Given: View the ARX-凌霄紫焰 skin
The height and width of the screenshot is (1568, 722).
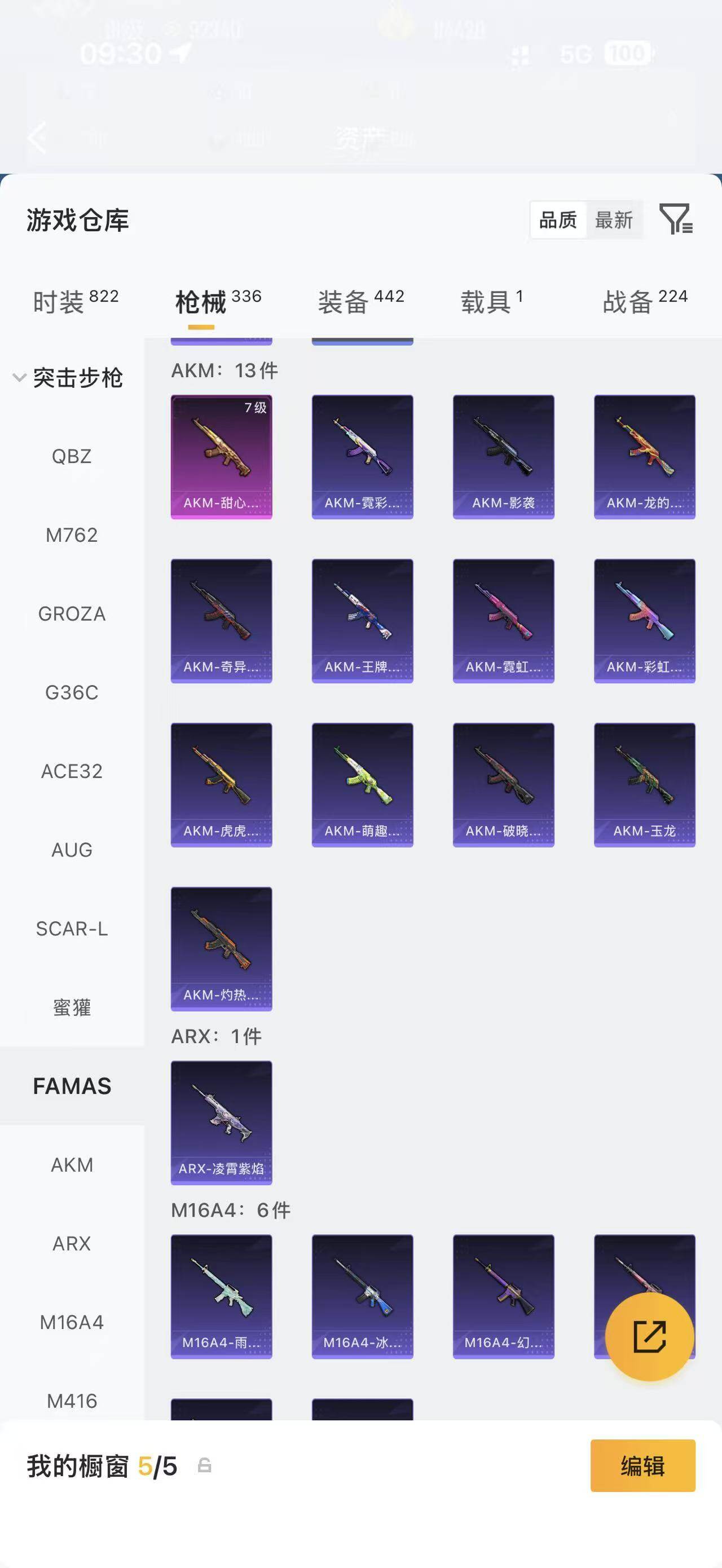Looking at the screenshot, I should click(x=222, y=1123).
